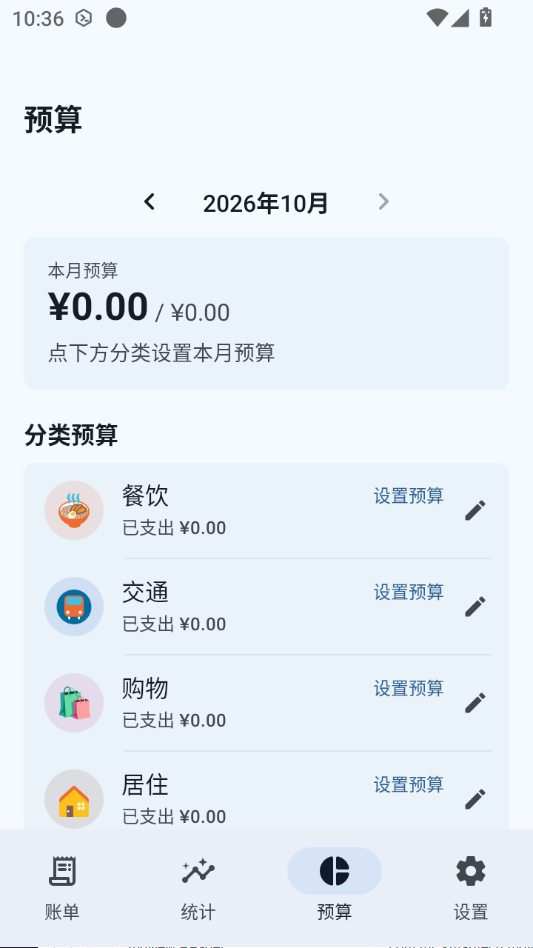Select the 预算 tab
The width and height of the screenshot is (533, 948).
[x=334, y=888]
